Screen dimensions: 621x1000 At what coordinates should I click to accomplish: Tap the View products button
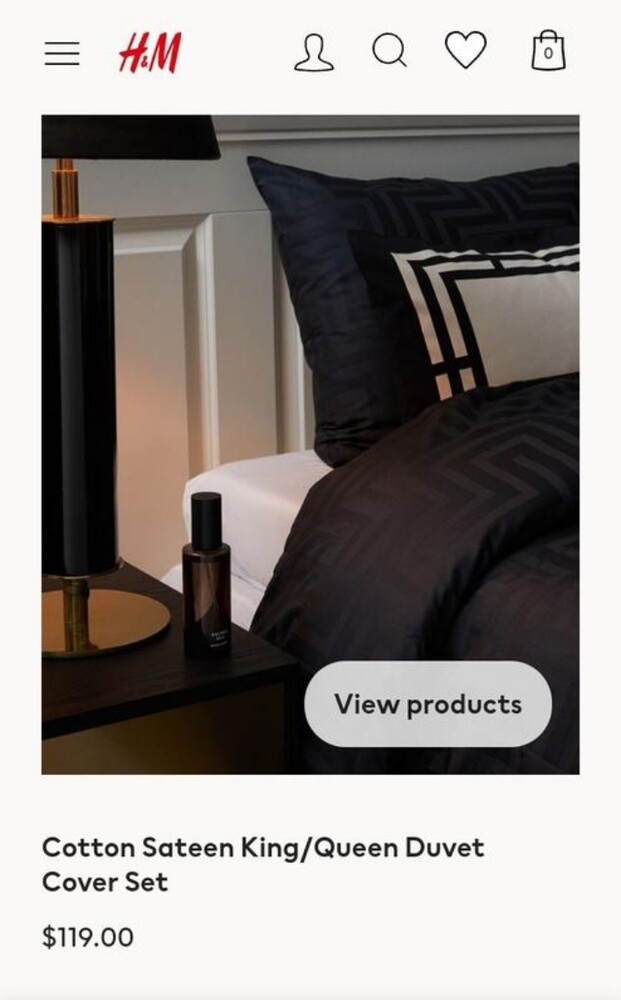(428, 704)
